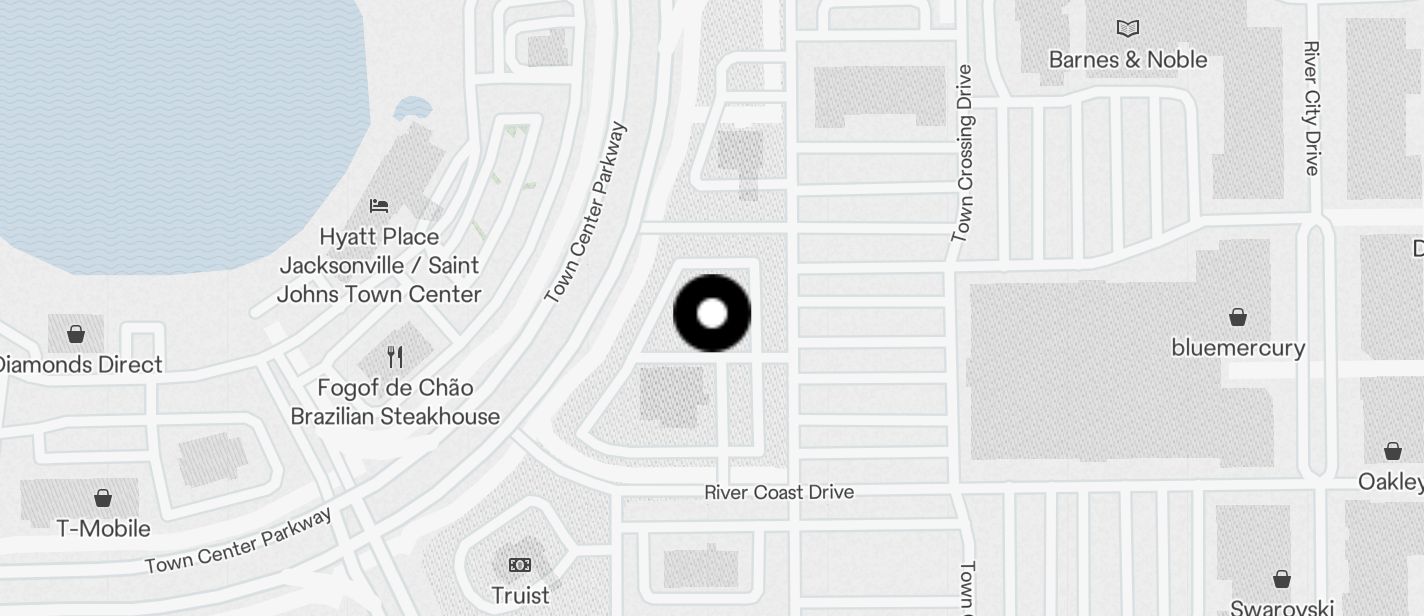The width and height of the screenshot is (1424, 616).
Task: Tap the Diamonds Direct shop marker
Action: tap(76, 334)
